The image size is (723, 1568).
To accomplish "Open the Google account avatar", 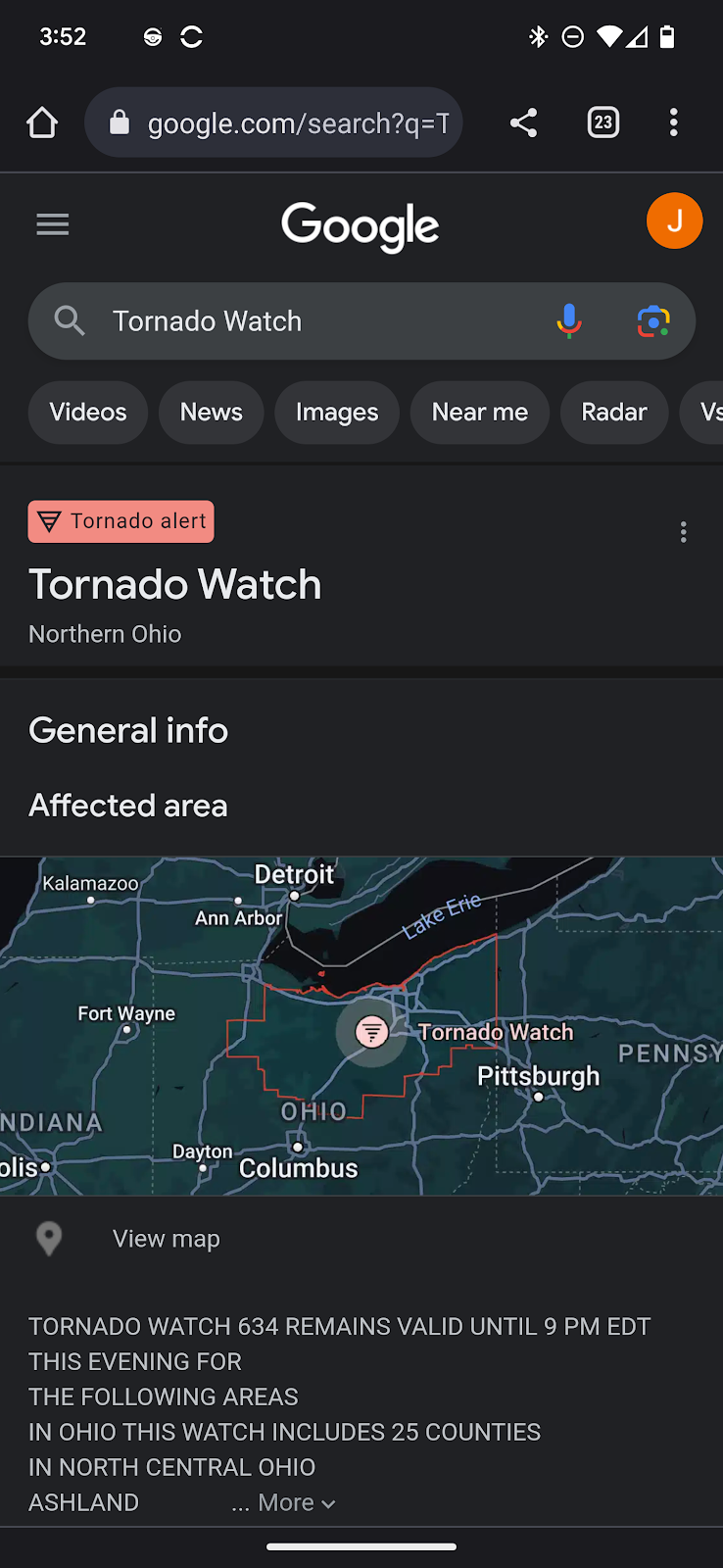I will [x=674, y=221].
